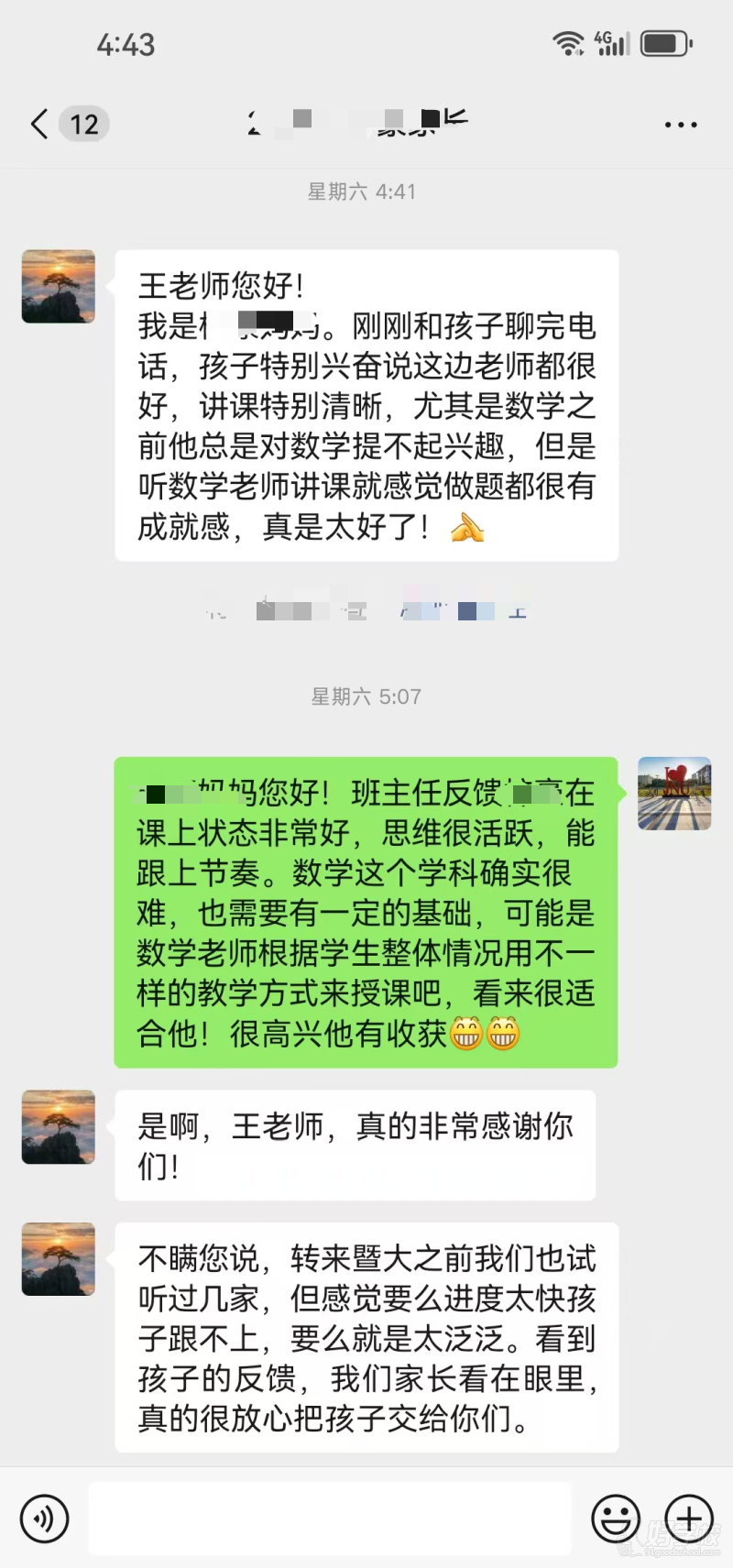The image size is (733, 1568).
Task: Go back to the chat list
Action: pyautogui.click(x=40, y=124)
